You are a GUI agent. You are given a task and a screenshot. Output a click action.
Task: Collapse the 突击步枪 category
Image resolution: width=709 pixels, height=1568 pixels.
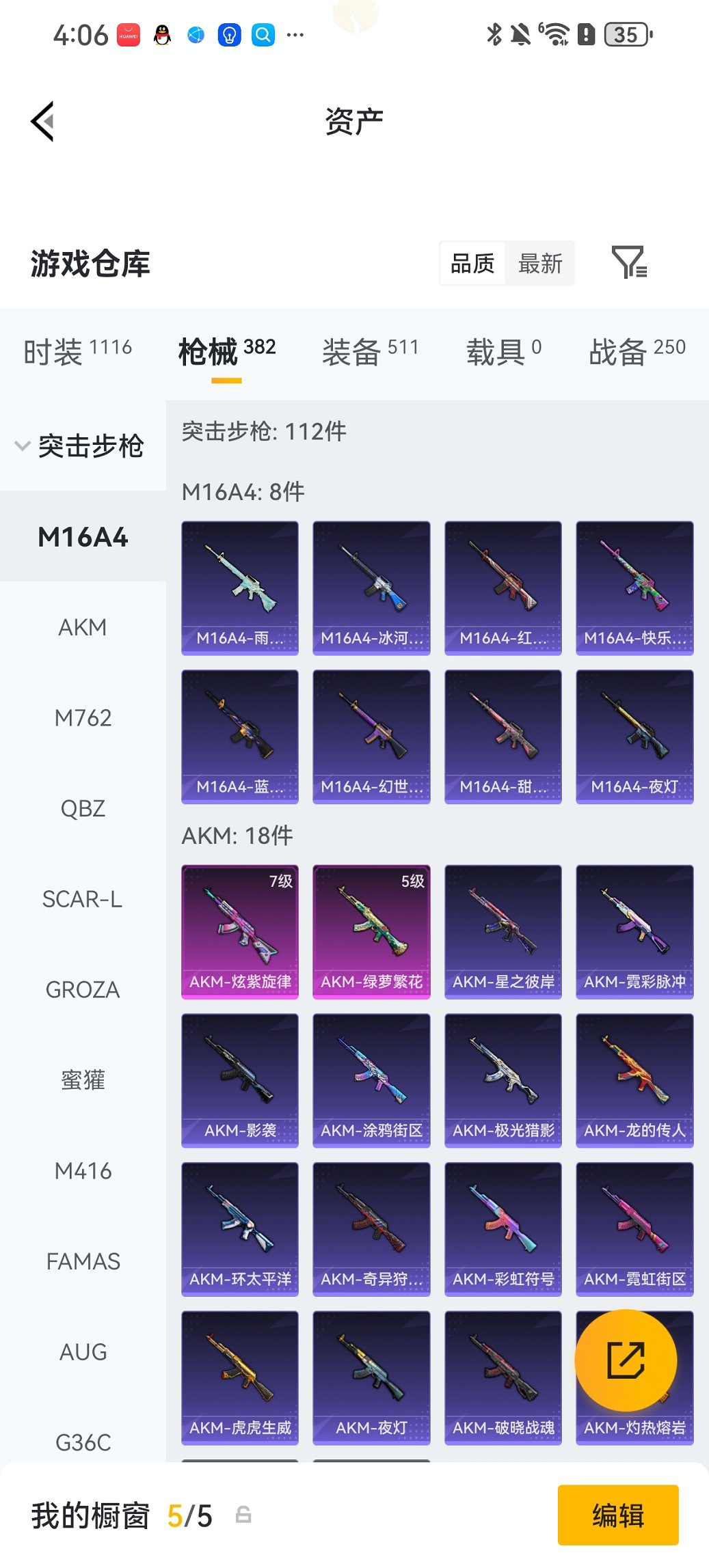79,446
